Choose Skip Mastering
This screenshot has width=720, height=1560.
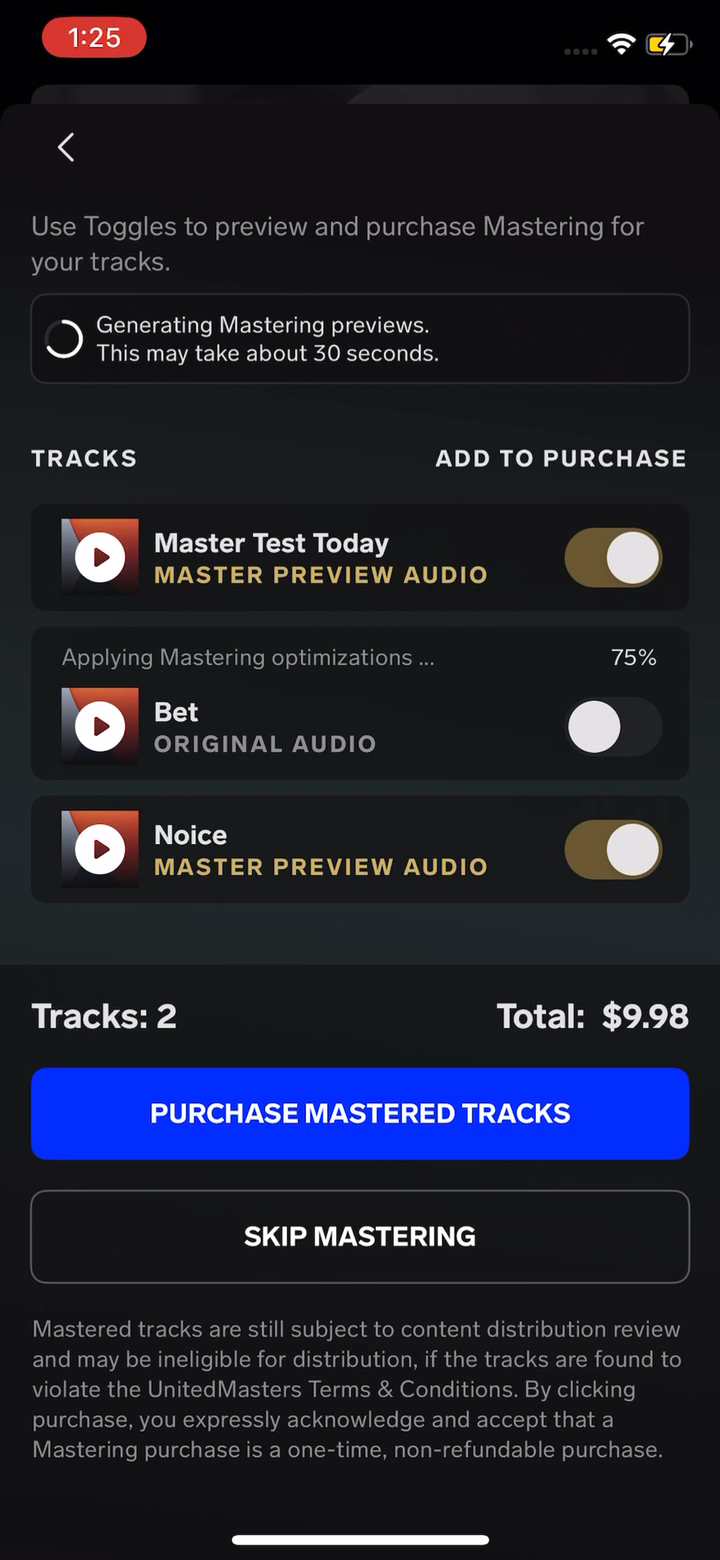pyautogui.click(x=360, y=1236)
